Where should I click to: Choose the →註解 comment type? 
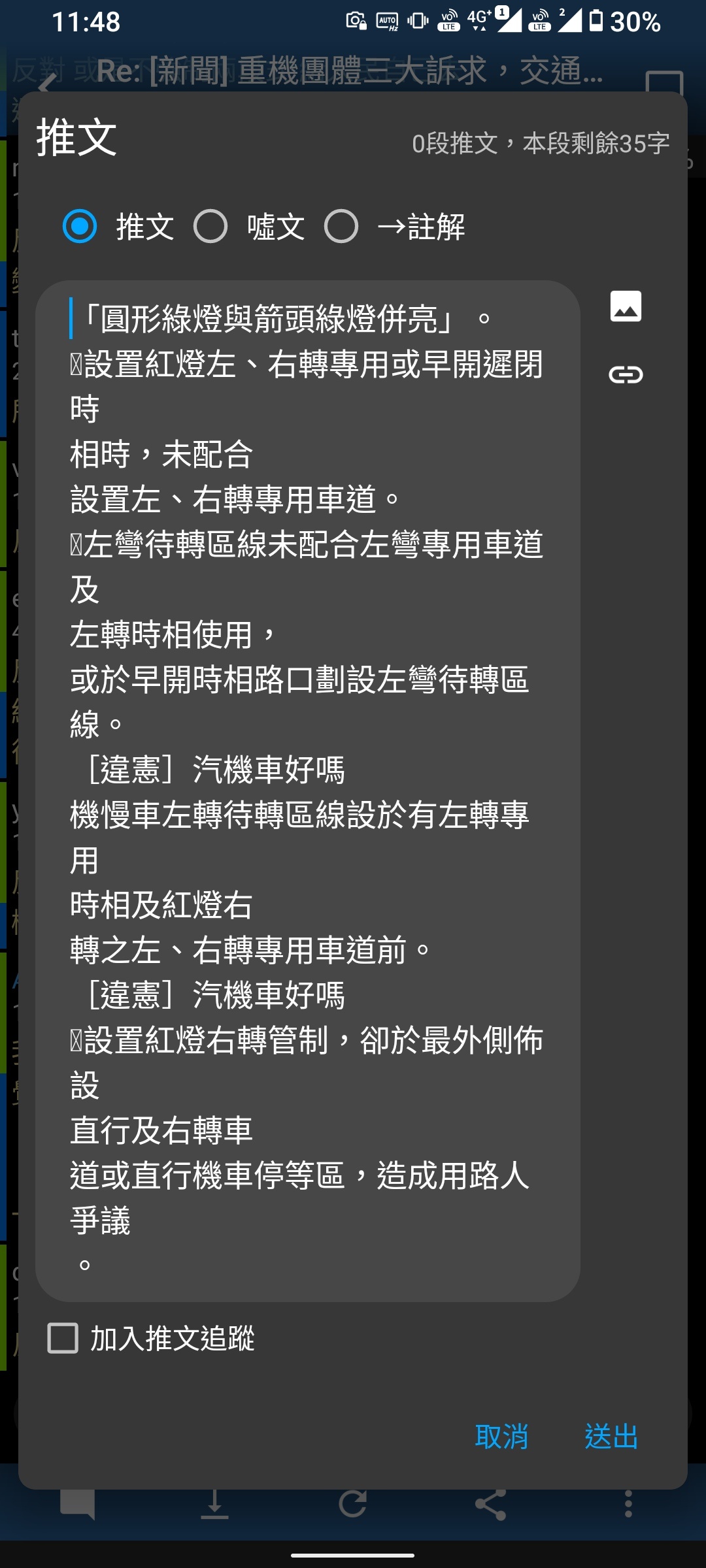(341, 227)
